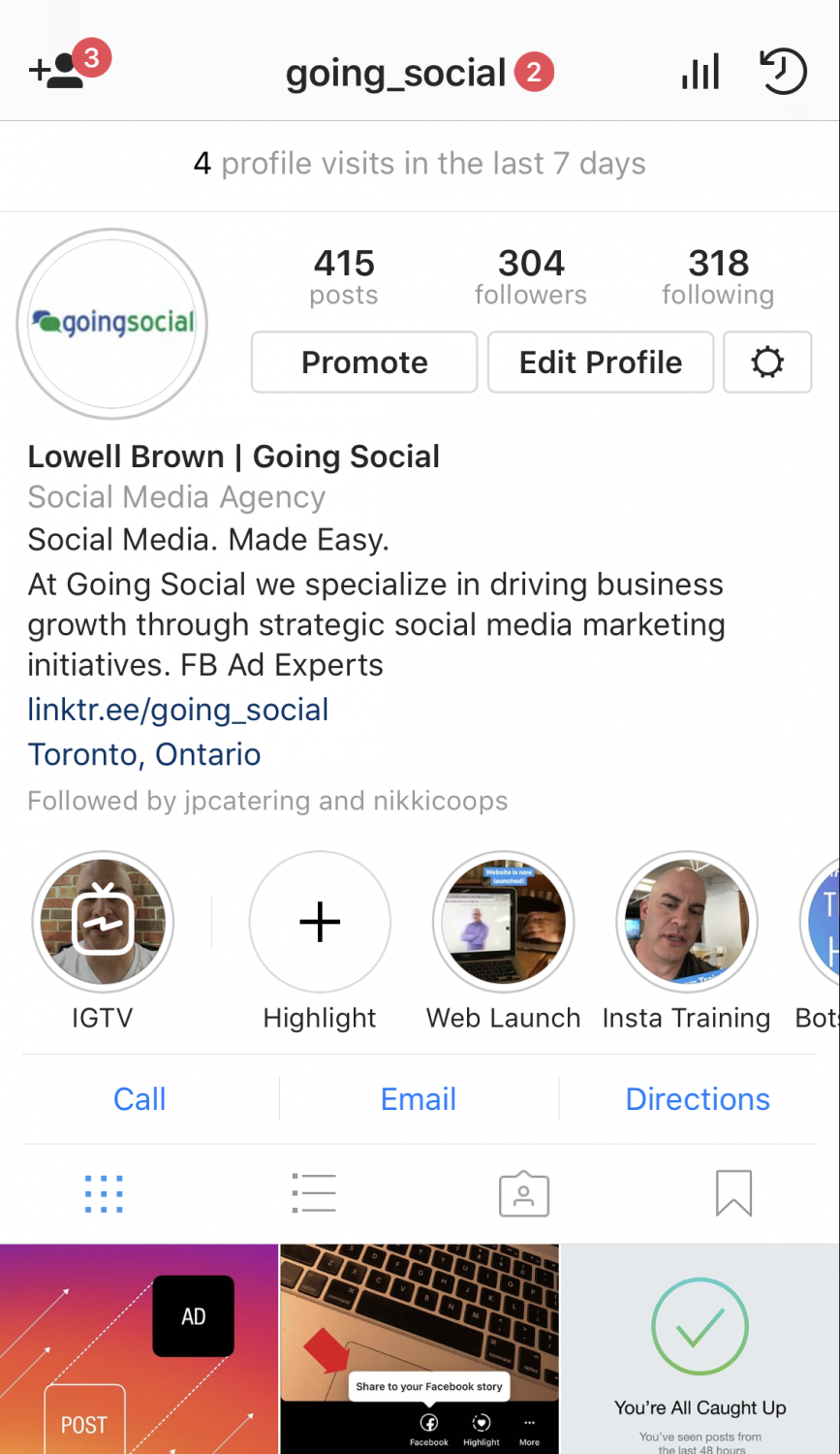Tap Edit Profile
This screenshot has height=1454, width=840.
click(600, 362)
